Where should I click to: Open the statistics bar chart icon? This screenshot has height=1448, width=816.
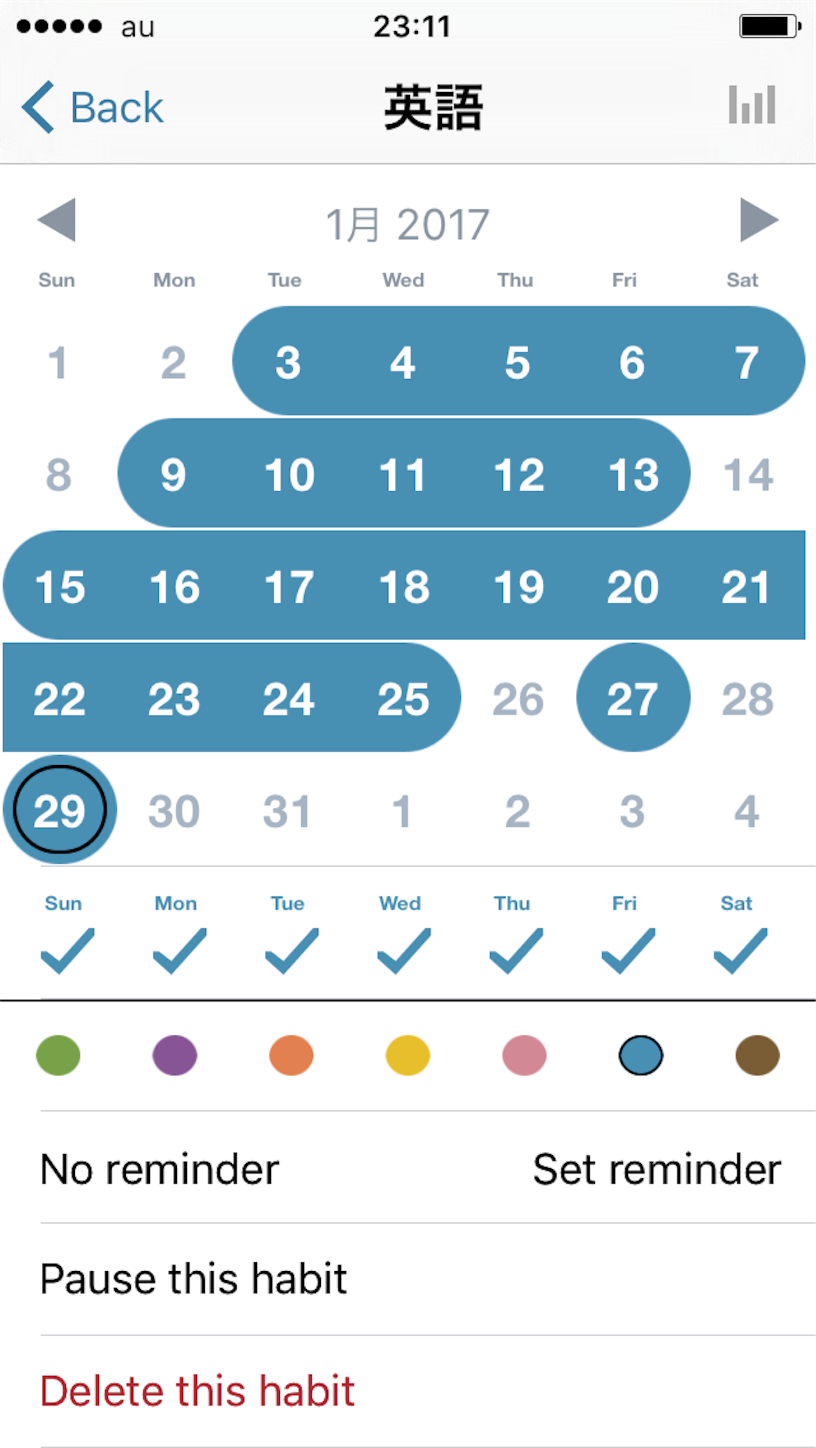[752, 105]
